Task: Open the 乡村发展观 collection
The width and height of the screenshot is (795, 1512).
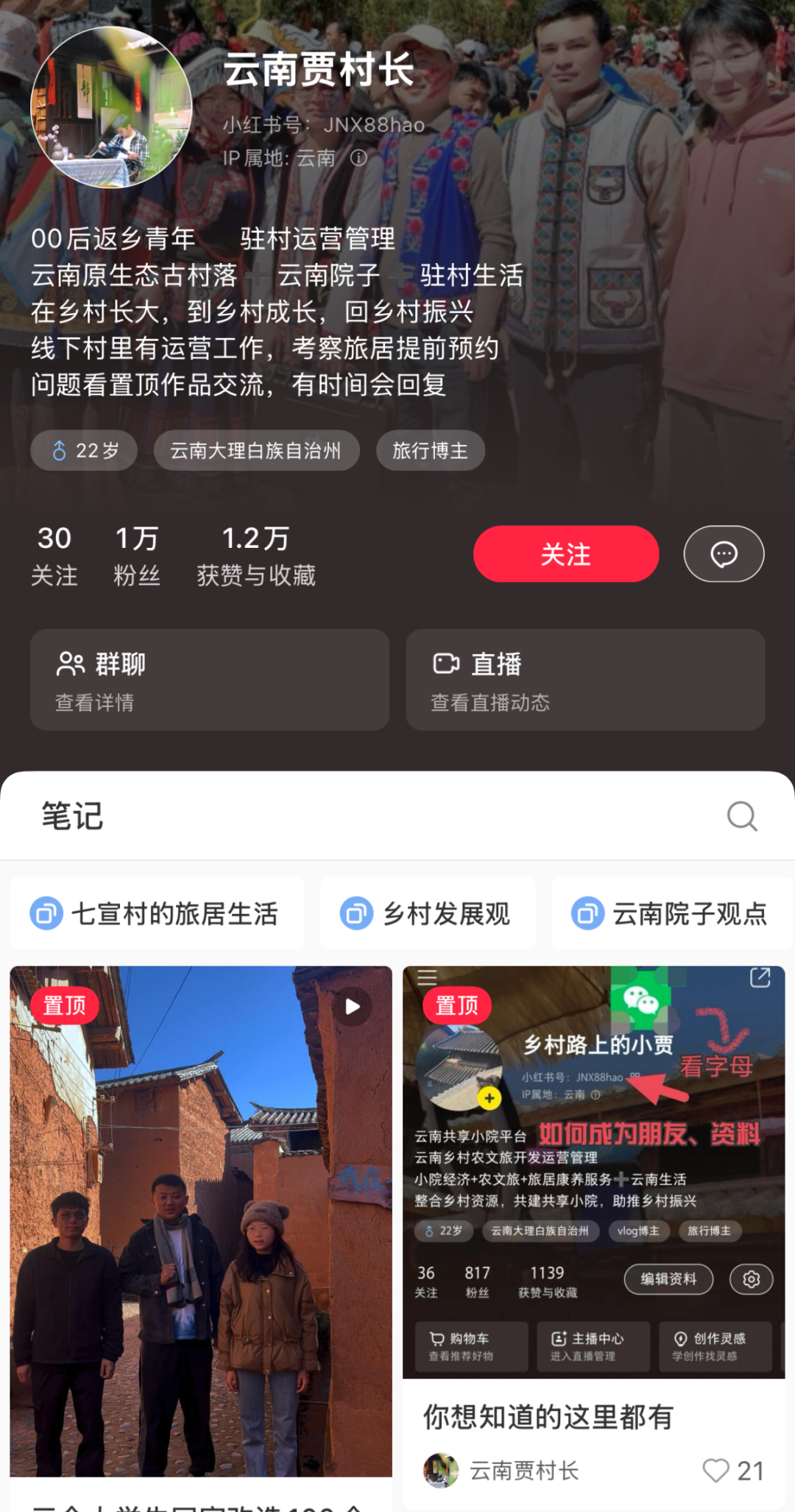Action: [x=428, y=914]
